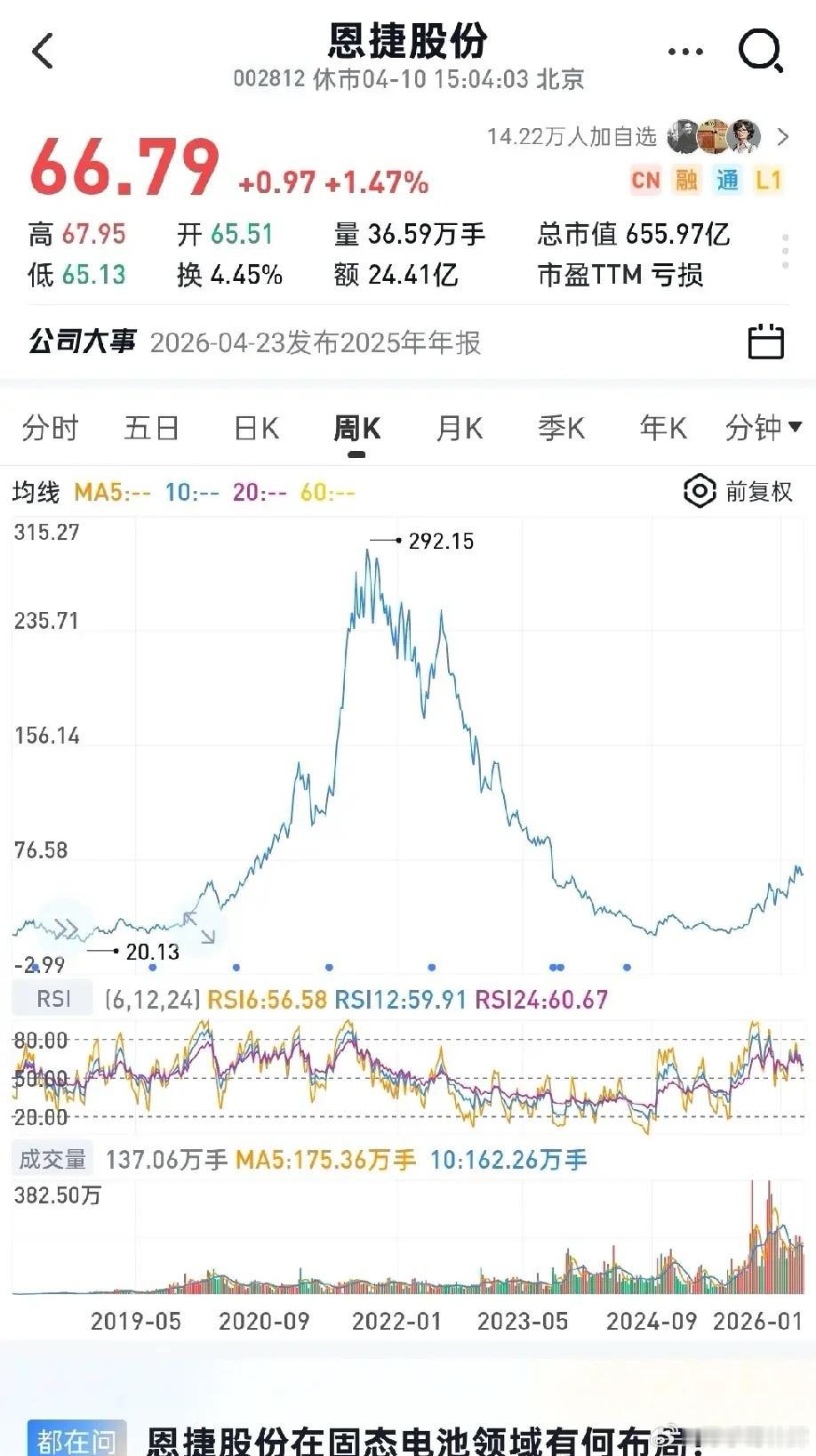
Task: Open the 前复权 adjustment settings gear icon
Action: click(x=699, y=491)
